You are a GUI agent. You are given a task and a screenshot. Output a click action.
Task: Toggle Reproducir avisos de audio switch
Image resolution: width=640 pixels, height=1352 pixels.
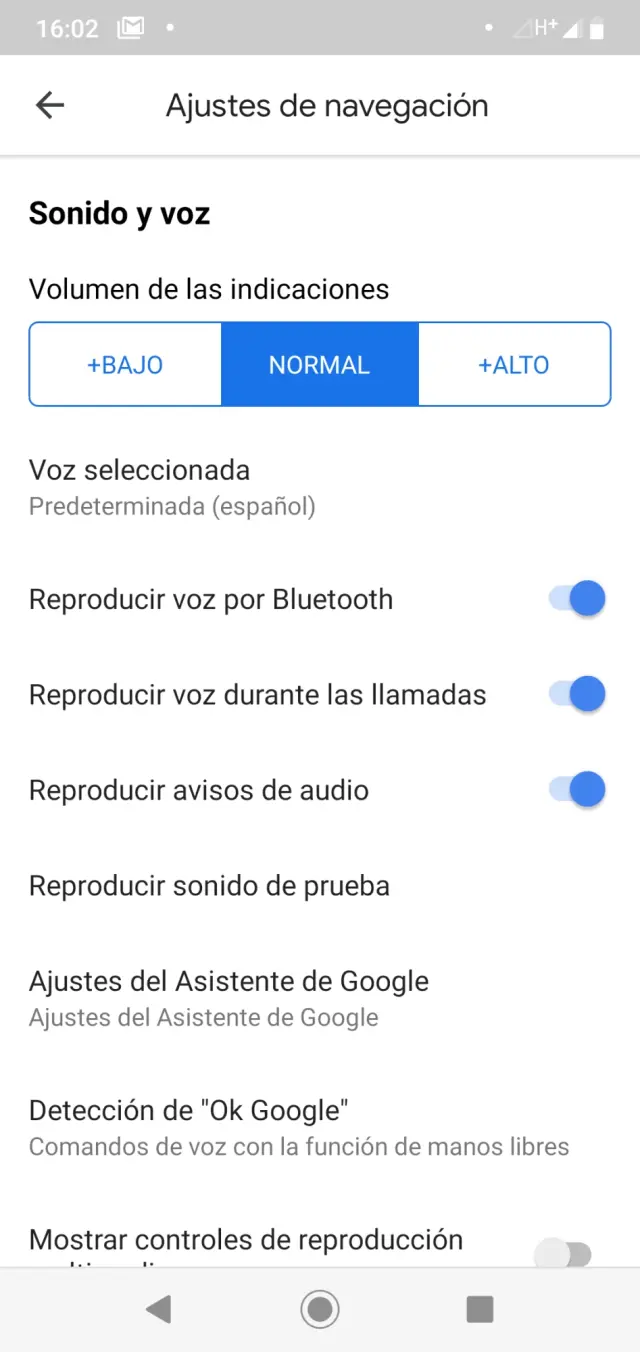point(577,790)
